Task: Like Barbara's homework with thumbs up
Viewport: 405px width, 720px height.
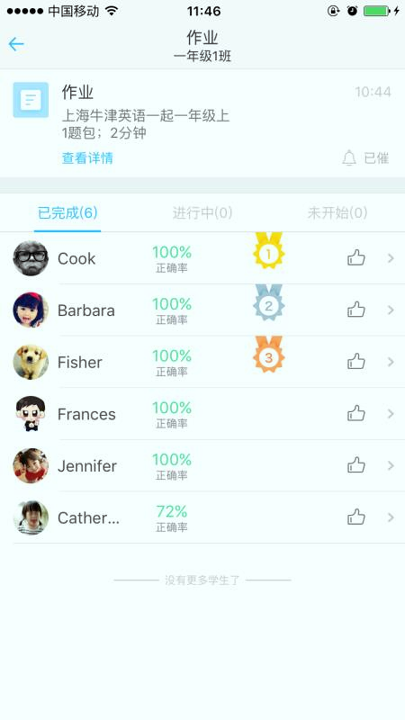Action: click(x=356, y=310)
